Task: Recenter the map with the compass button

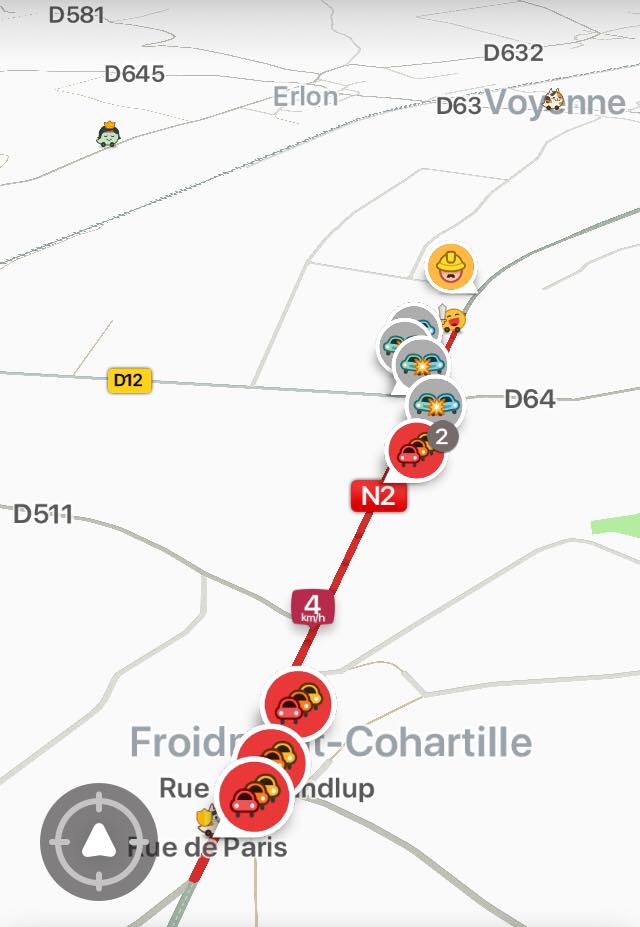Action: (x=98, y=842)
